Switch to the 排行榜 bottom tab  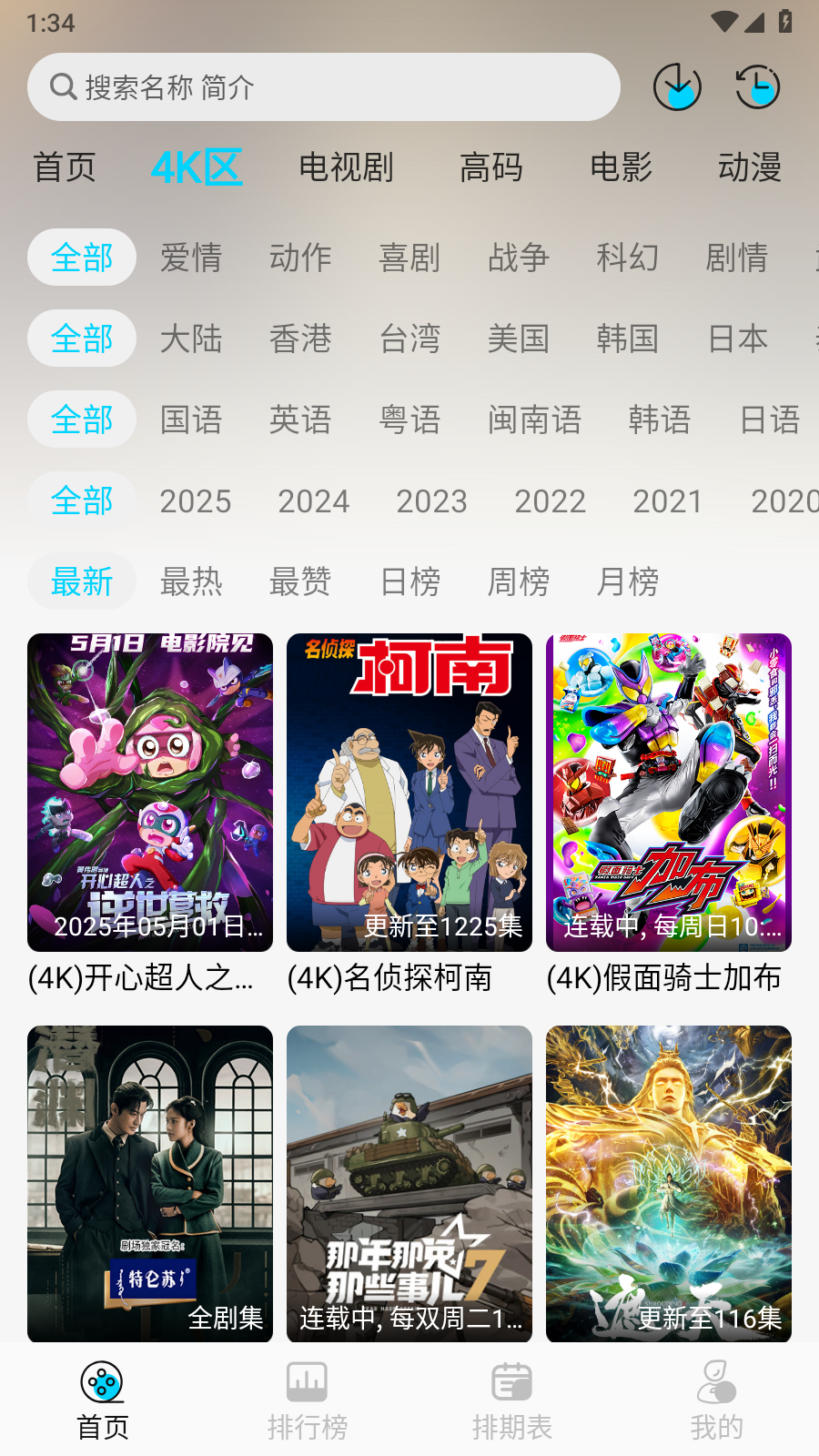click(308, 1400)
